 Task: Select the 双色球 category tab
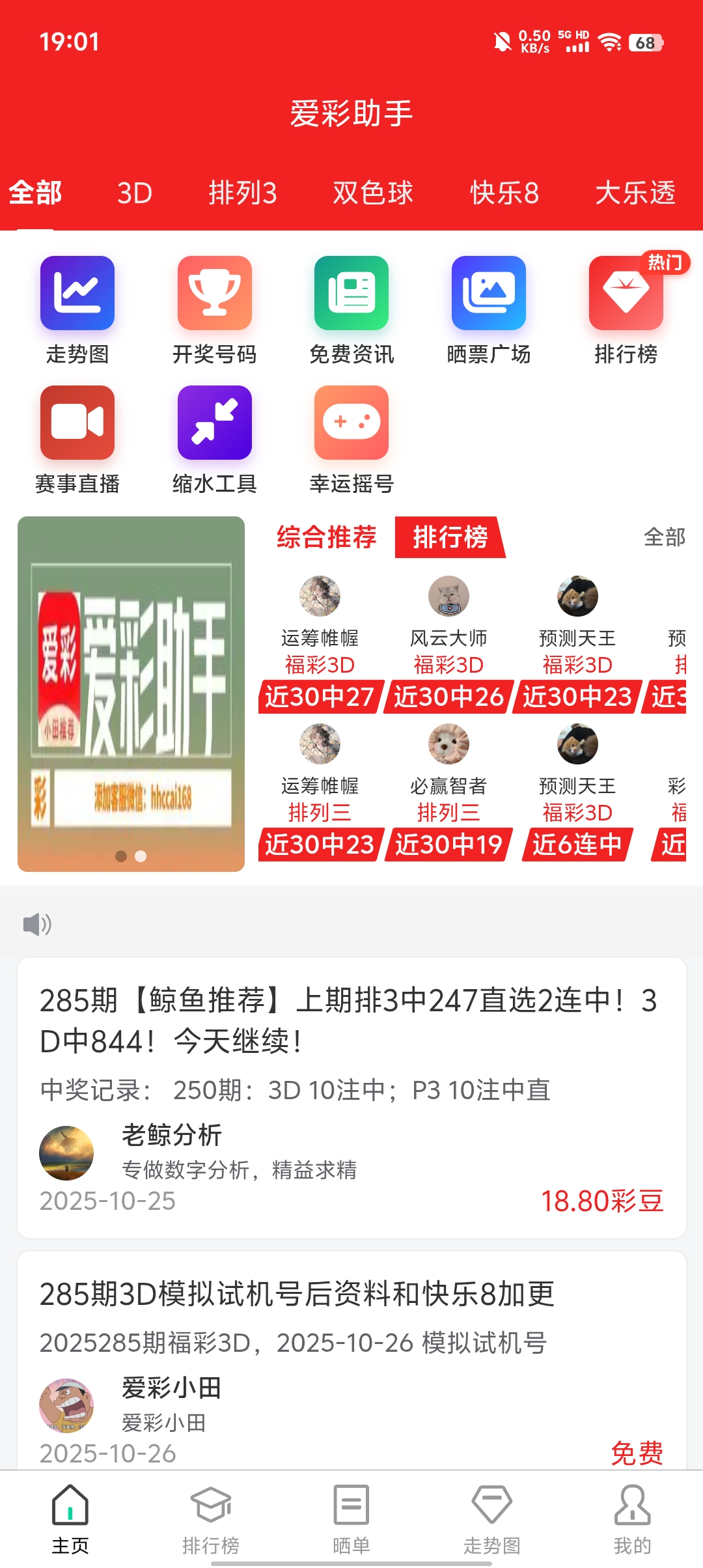(x=373, y=193)
